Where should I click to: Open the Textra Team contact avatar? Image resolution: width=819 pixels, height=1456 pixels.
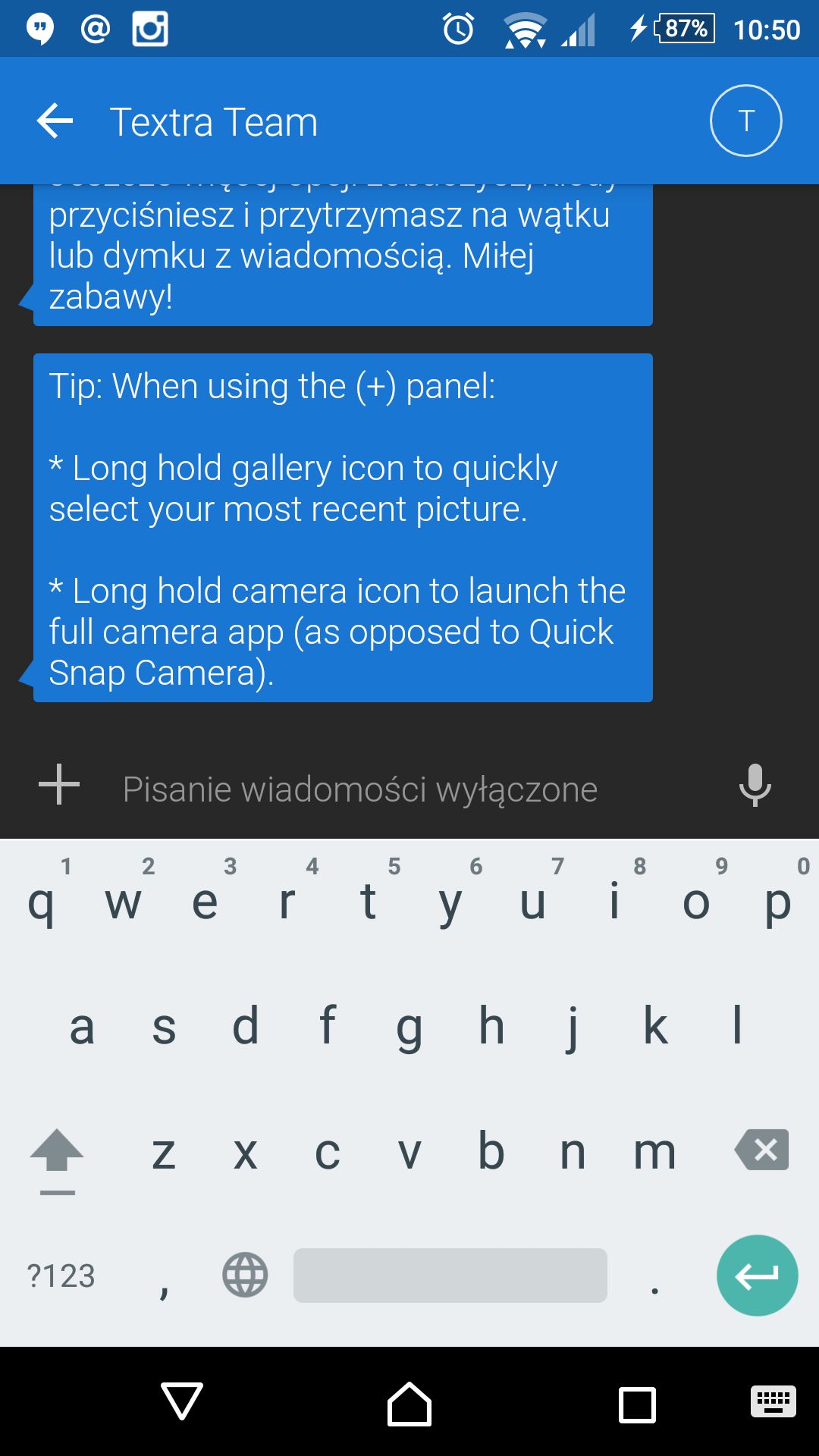[745, 121]
